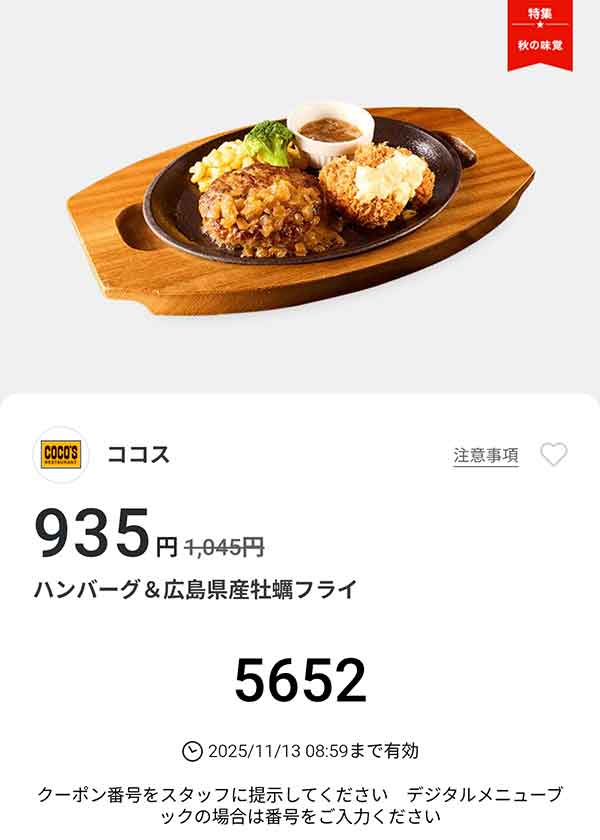This screenshot has height=840, width=600.
Task: Open the 注意事項 notes link
Action: [x=485, y=456]
